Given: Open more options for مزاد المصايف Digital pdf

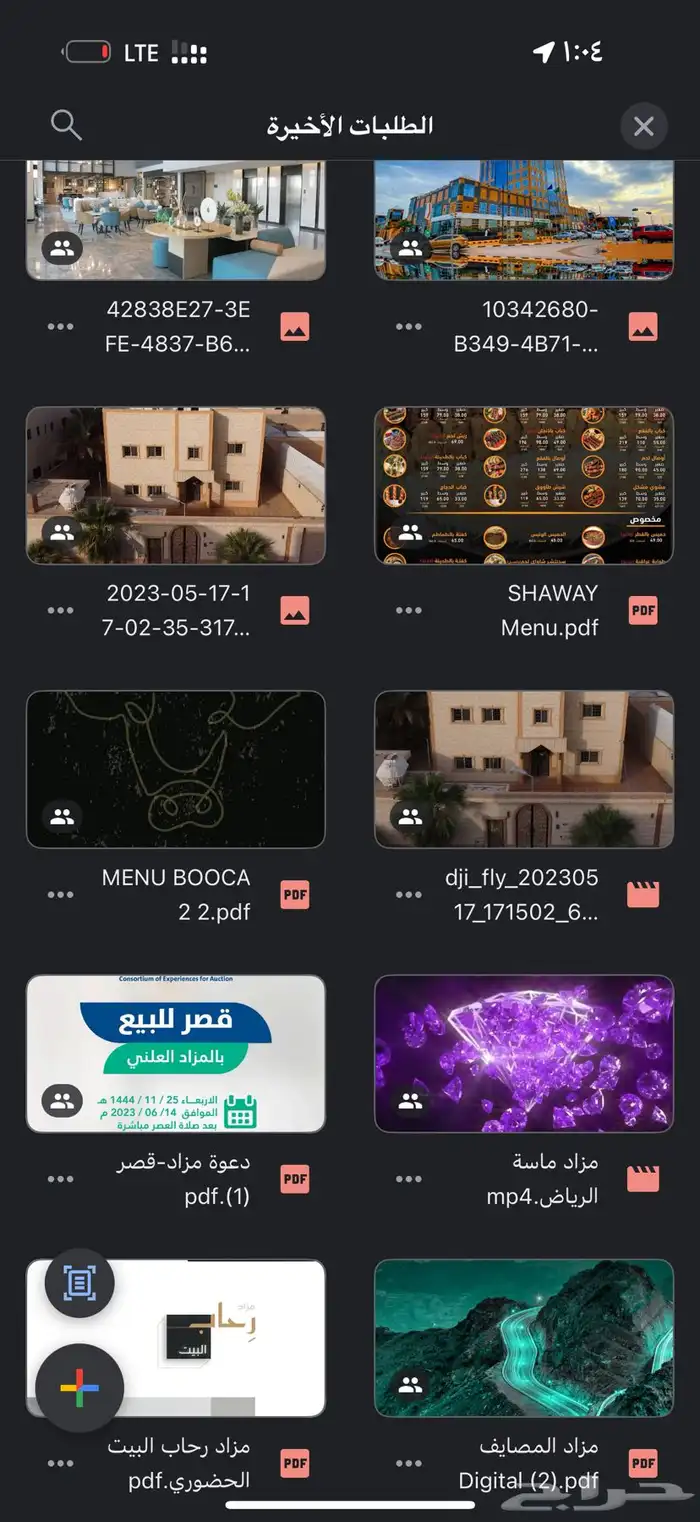Looking at the screenshot, I should point(408,1463).
